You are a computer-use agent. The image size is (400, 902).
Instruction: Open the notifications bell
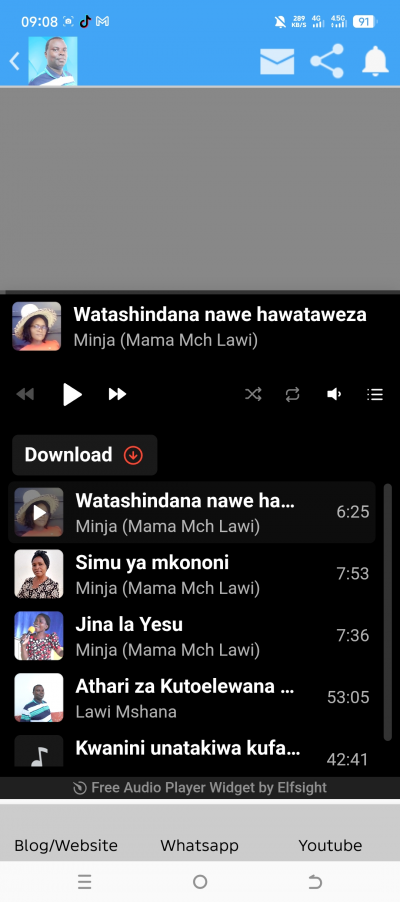375,61
